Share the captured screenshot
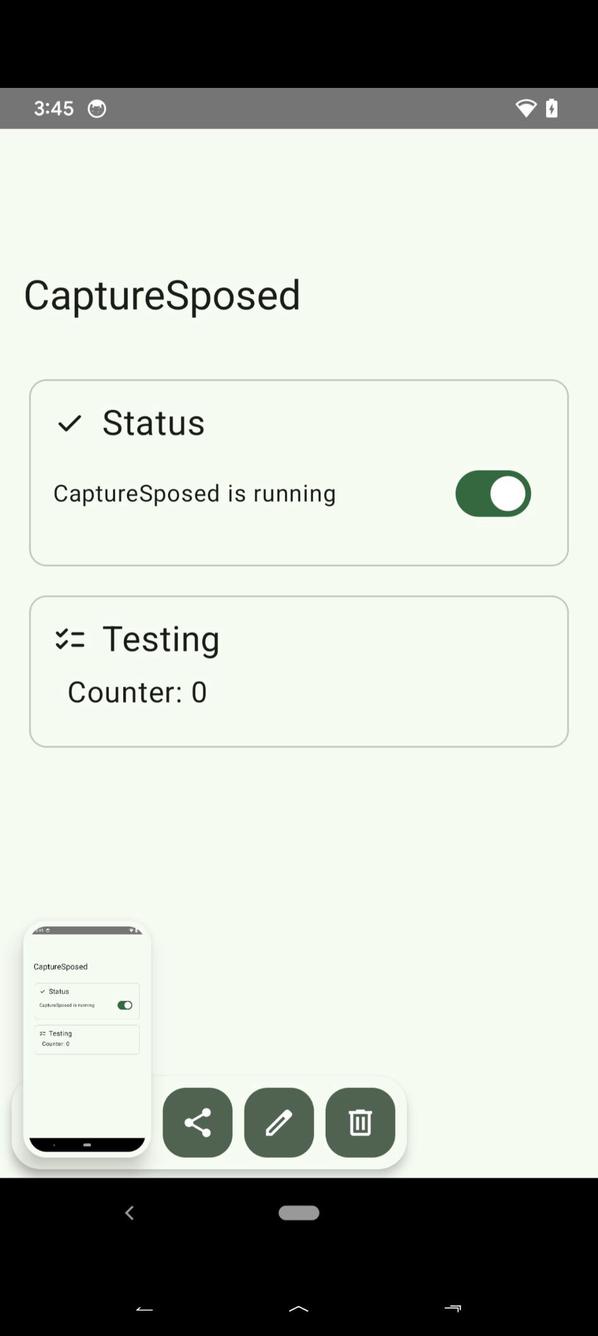 (x=198, y=1123)
